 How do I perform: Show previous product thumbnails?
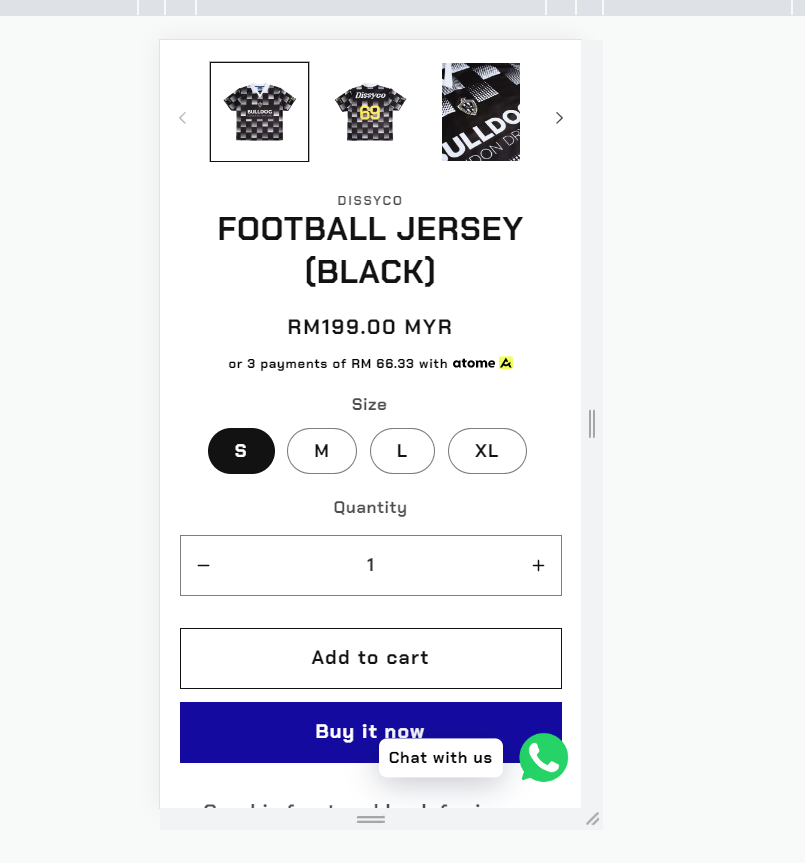[x=182, y=118]
